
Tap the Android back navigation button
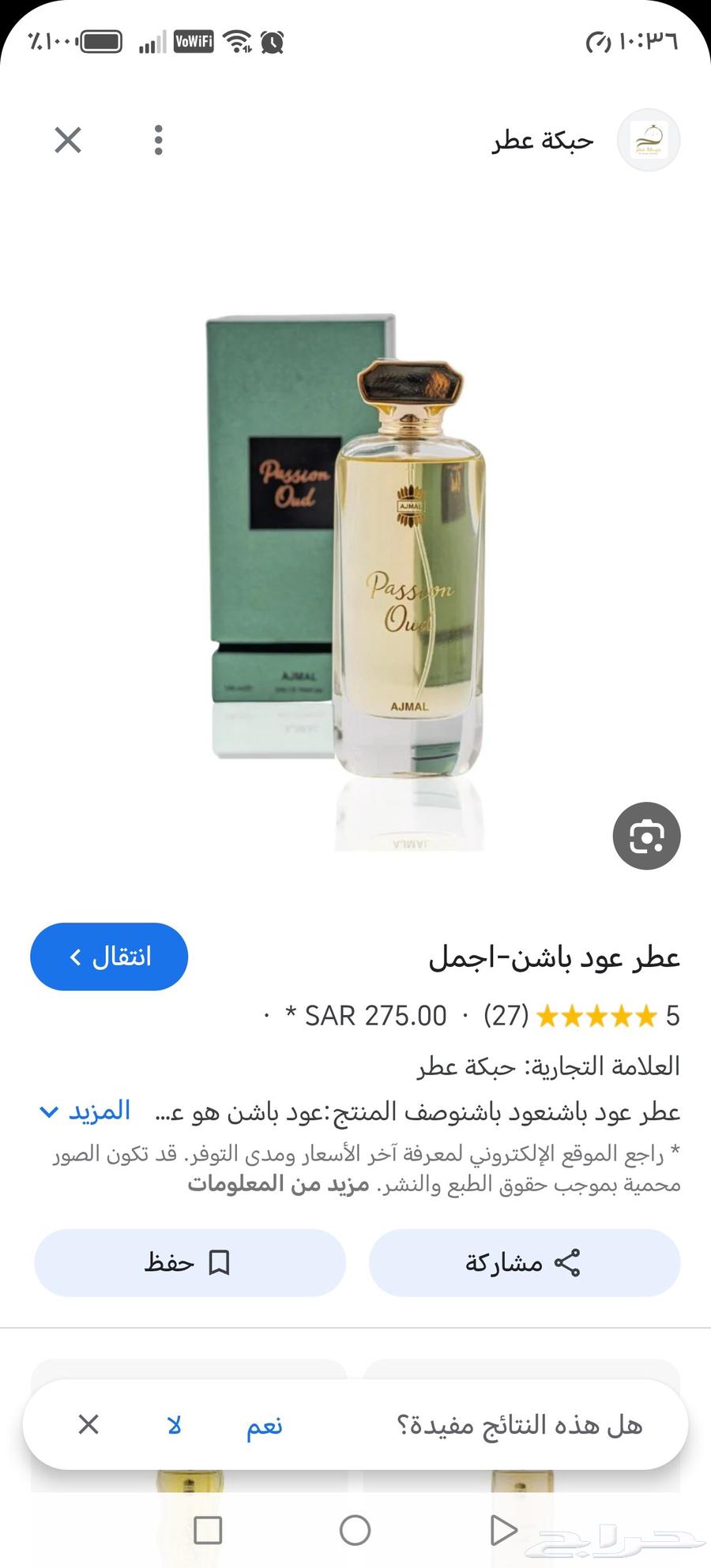pos(503,1529)
